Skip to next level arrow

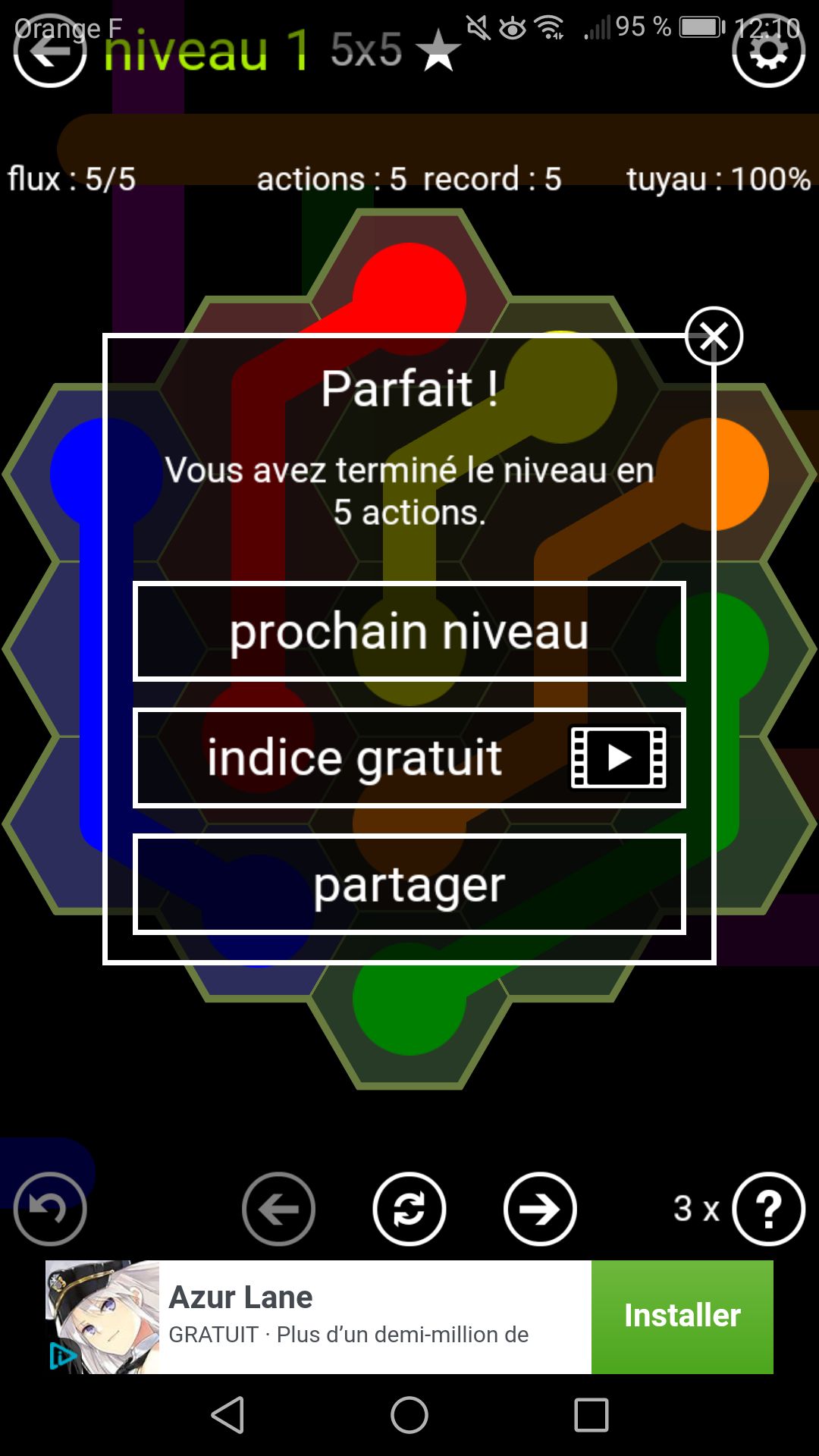540,1209
